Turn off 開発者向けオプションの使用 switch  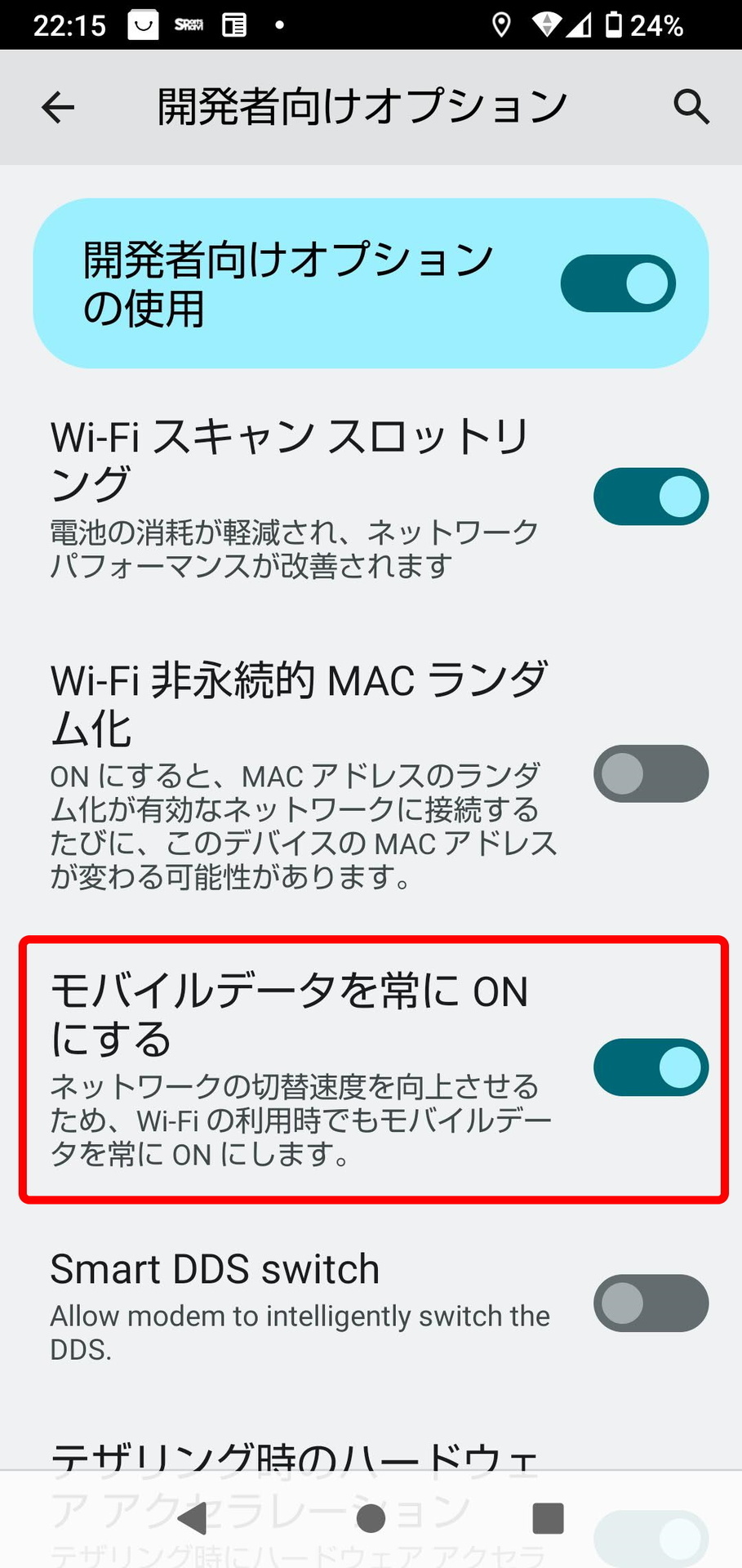click(x=618, y=283)
